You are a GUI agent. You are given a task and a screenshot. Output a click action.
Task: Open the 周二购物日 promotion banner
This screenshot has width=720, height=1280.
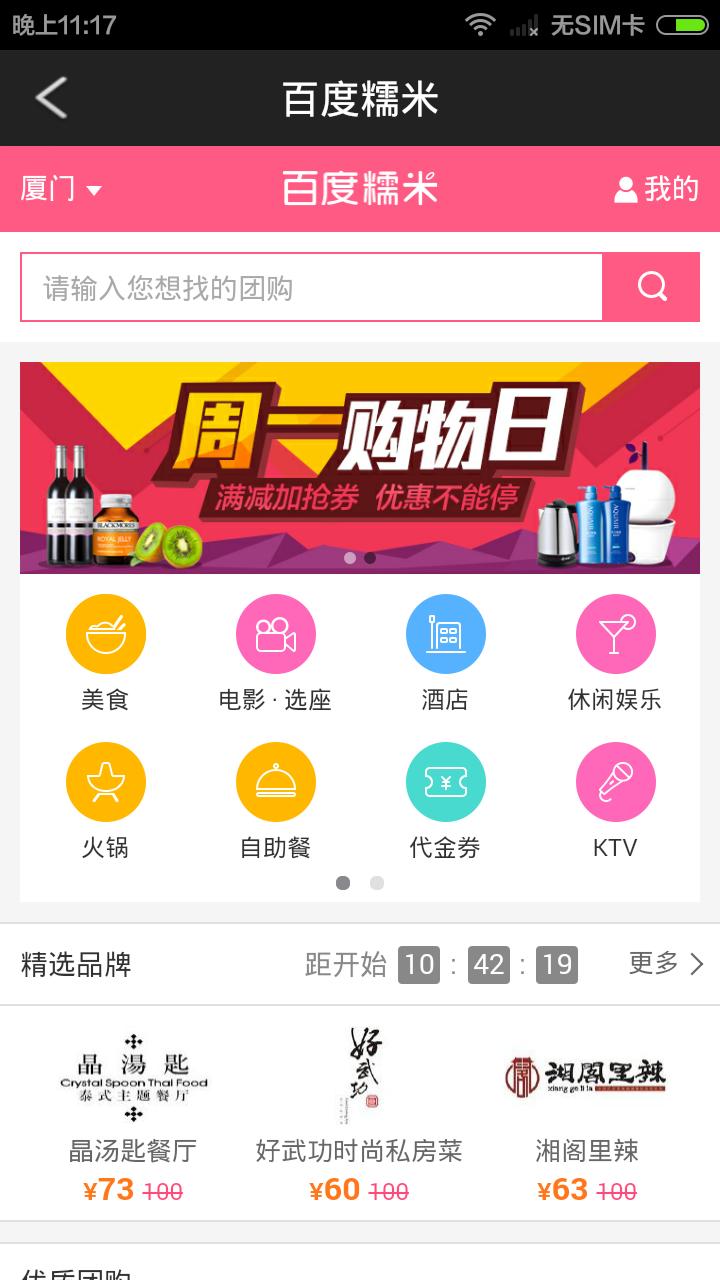click(360, 467)
